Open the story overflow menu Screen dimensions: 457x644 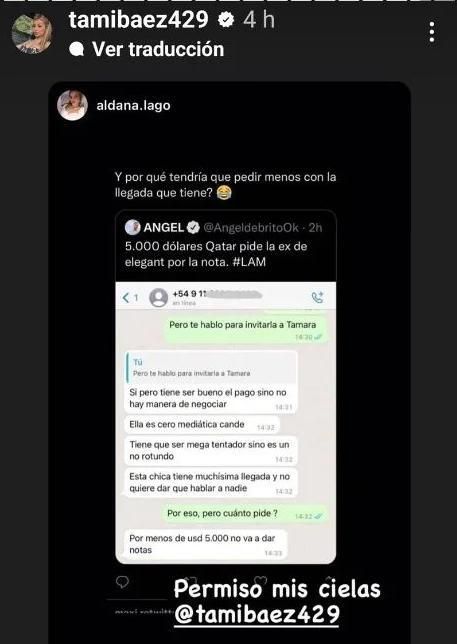click(x=432, y=32)
